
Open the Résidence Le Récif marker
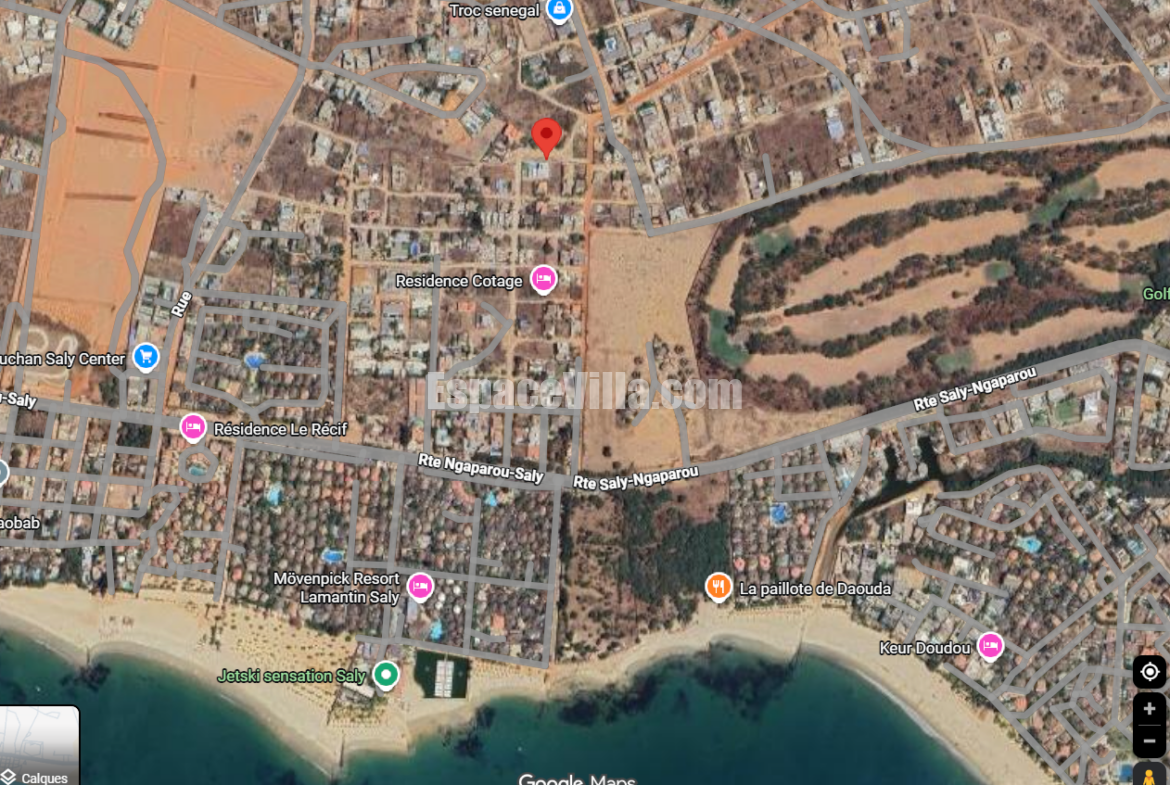(x=193, y=428)
